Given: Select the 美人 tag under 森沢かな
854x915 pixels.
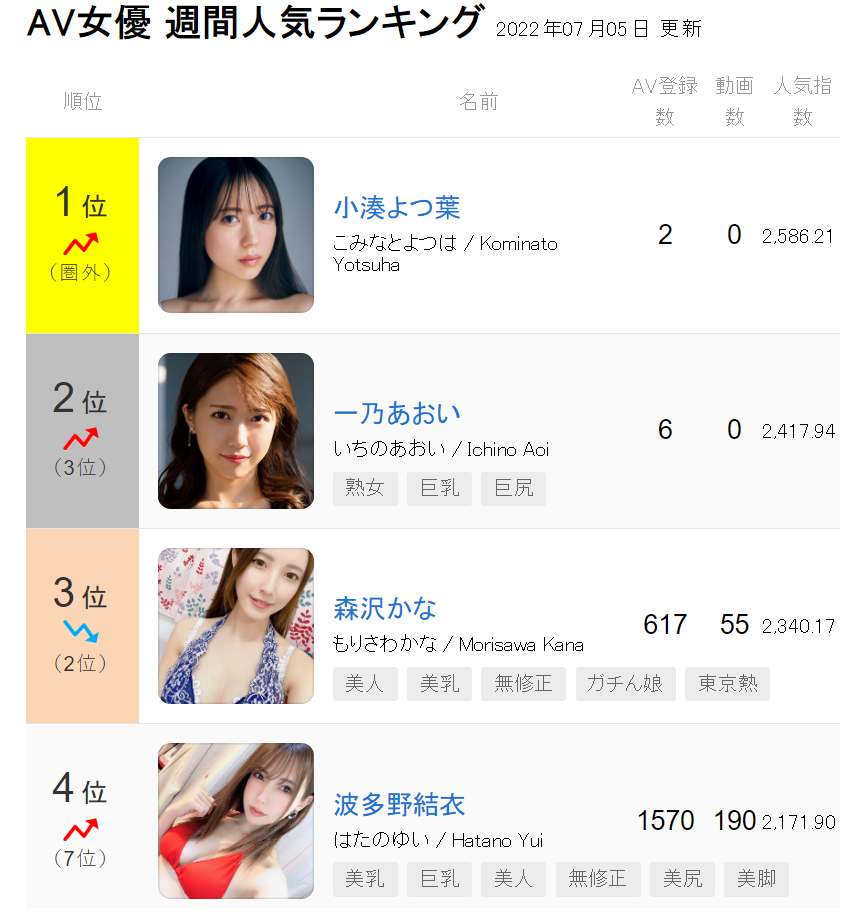Looking at the screenshot, I should tap(365, 684).
